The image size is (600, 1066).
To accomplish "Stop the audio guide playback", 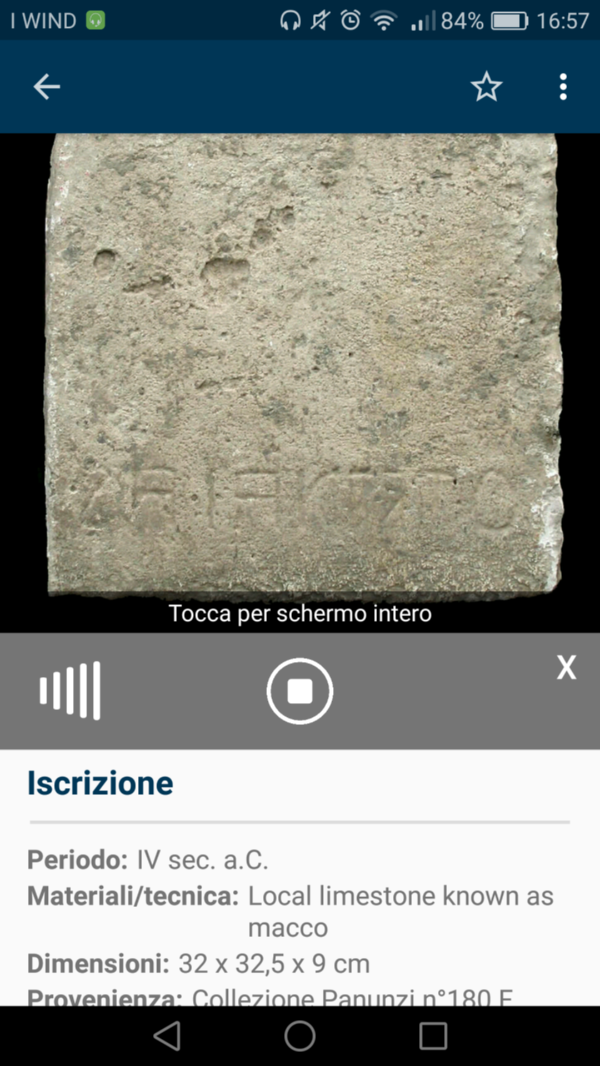I will click(300, 691).
